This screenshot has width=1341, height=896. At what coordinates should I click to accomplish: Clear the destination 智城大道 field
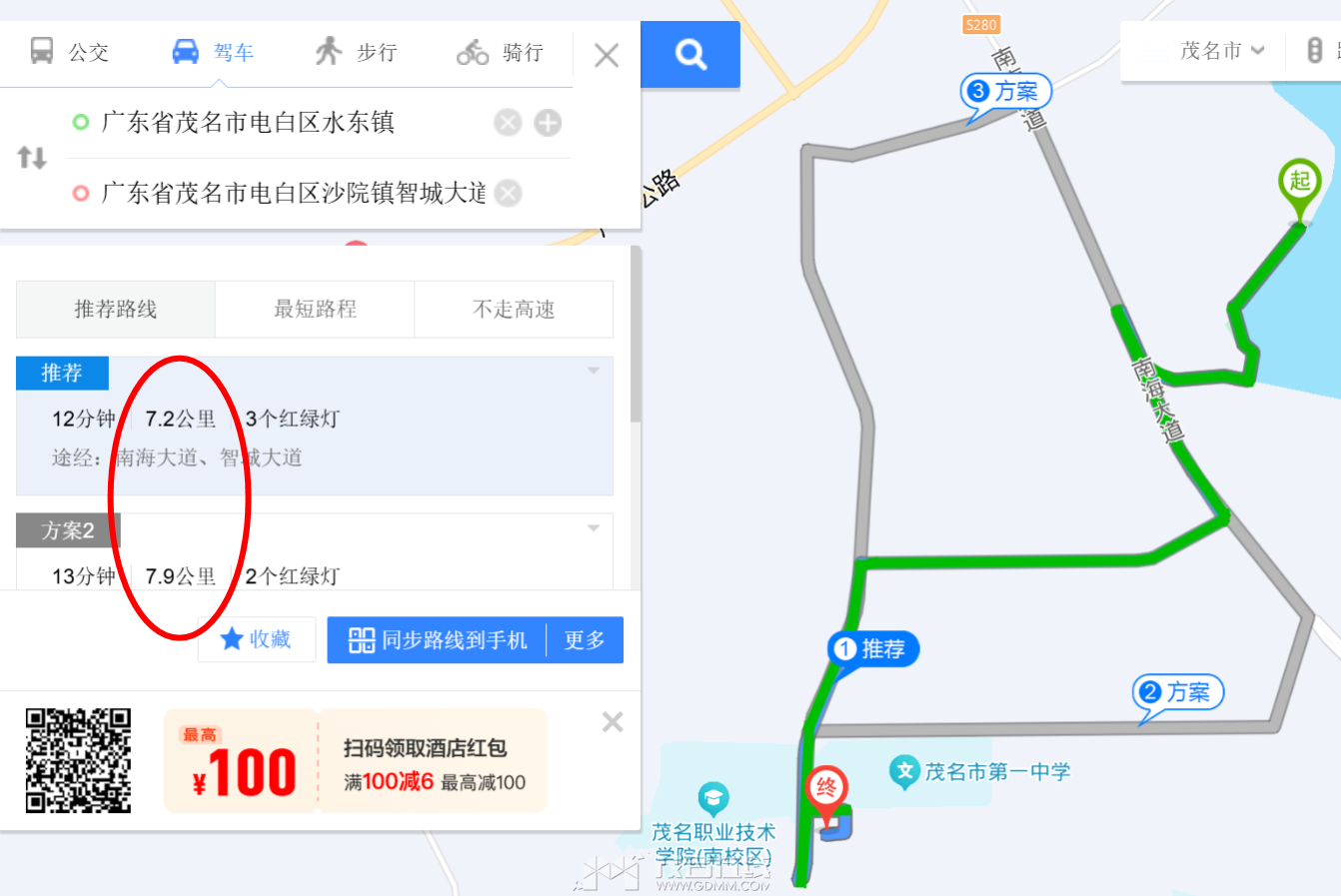(x=509, y=193)
